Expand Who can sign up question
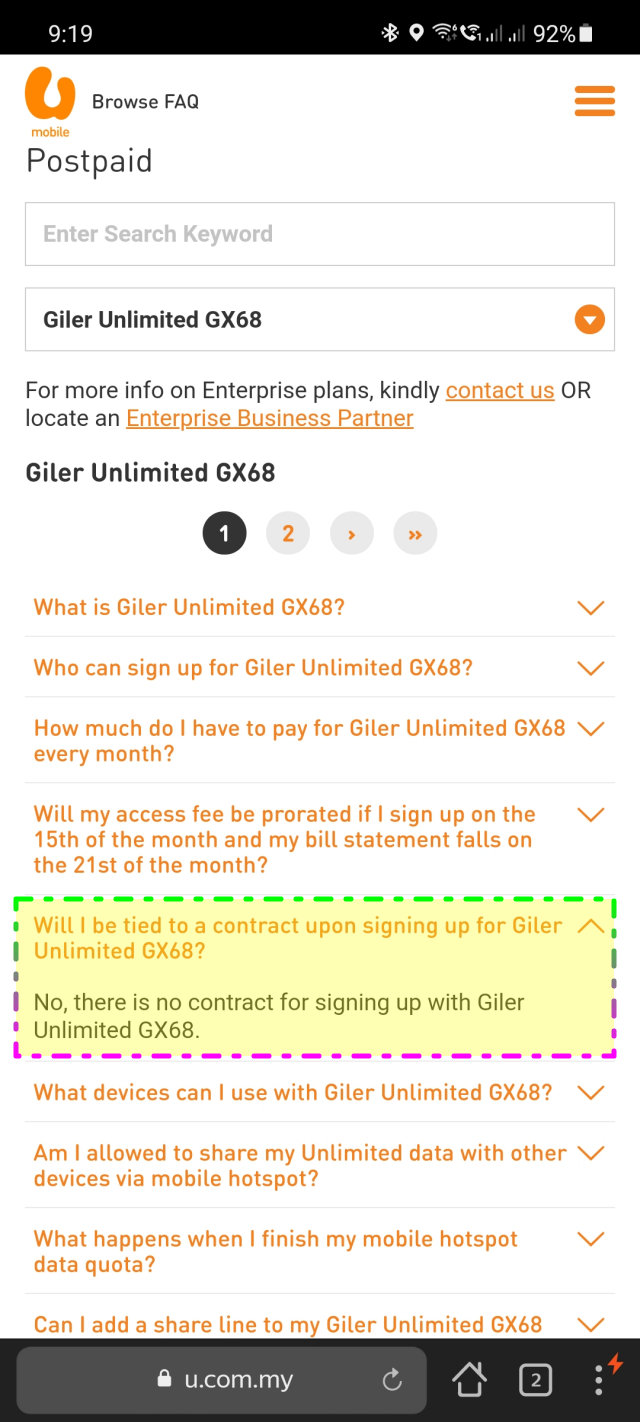Screen dimensions: 640x1422 tap(320, 668)
